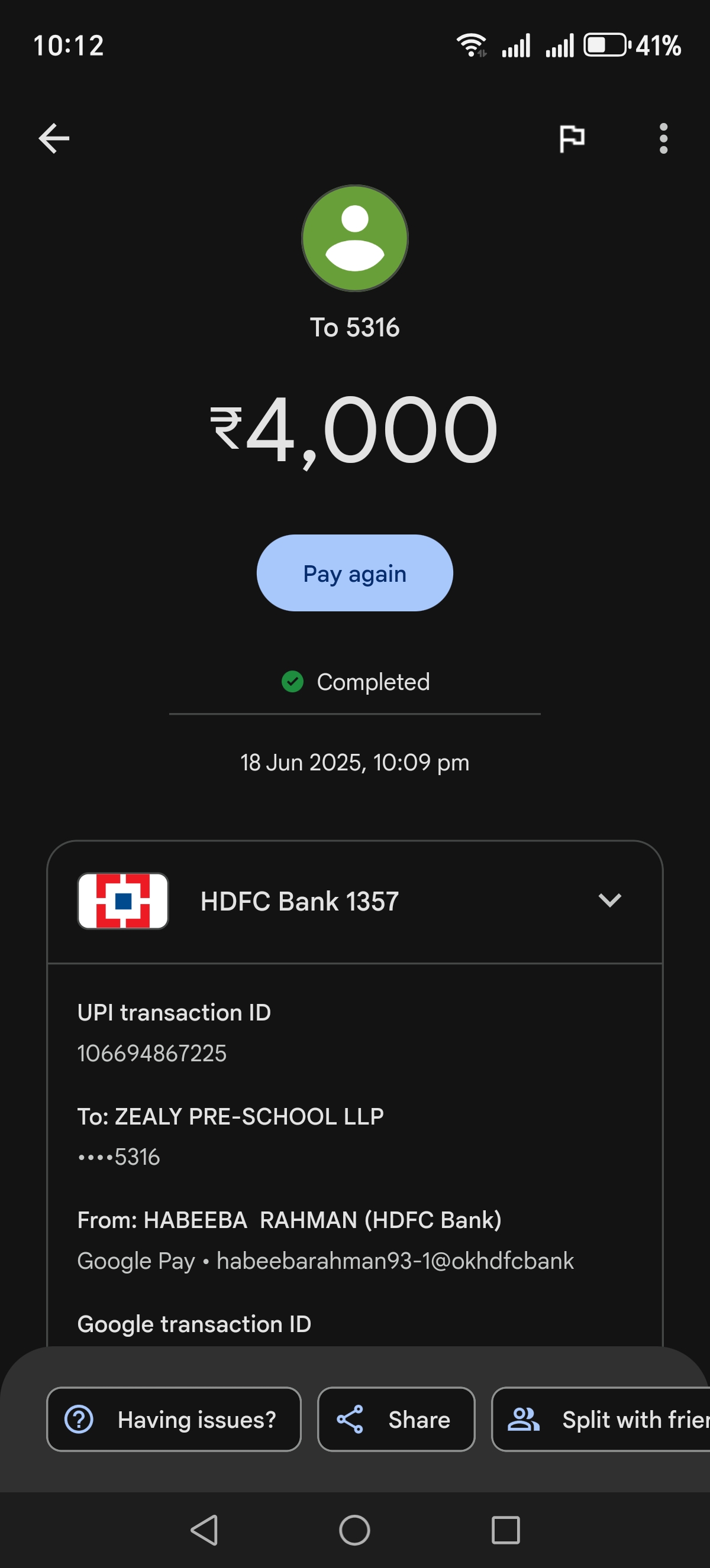This screenshot has height=1568, width=710.
Task: Tap the flag icon to report this transaction
Action: click(572, 138)
